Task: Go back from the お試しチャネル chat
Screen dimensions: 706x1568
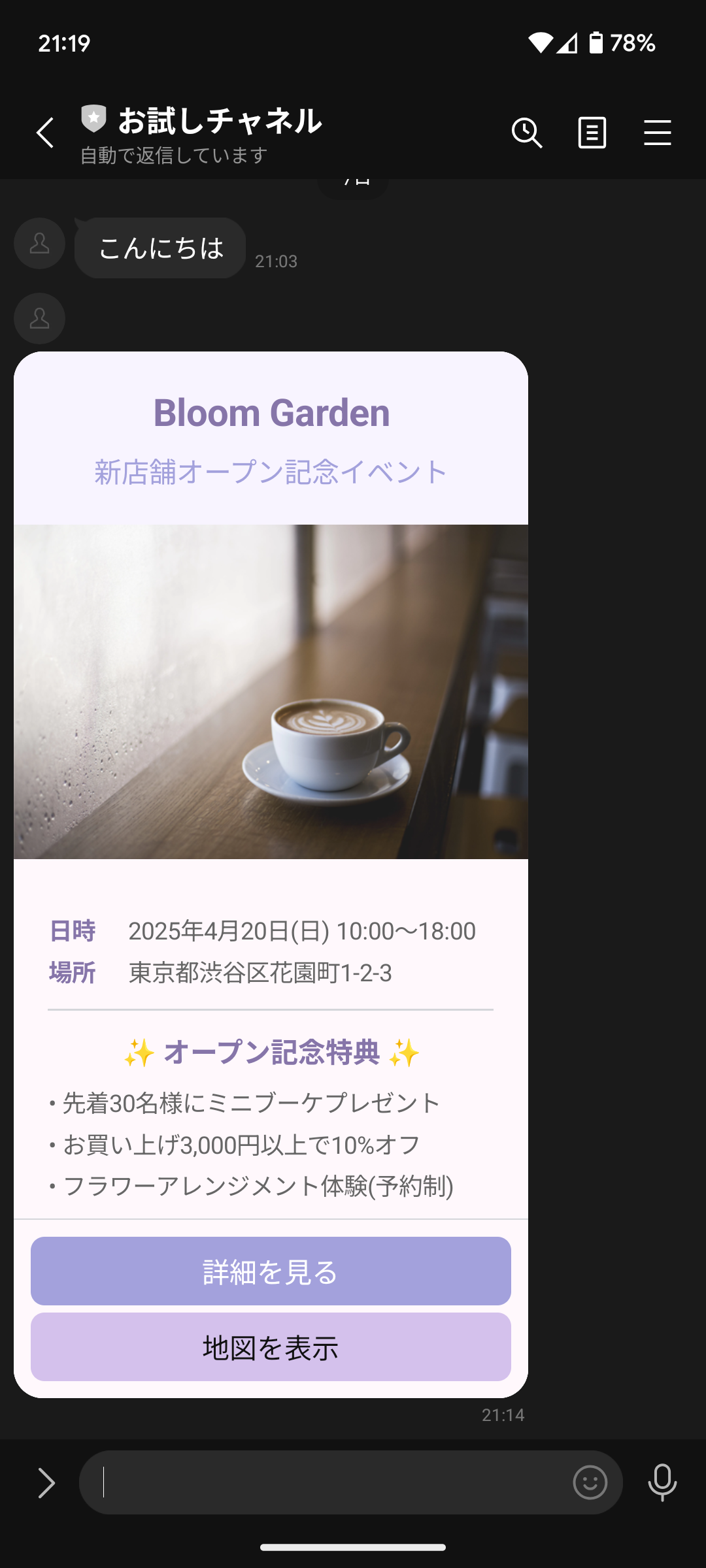Action: 45,133
